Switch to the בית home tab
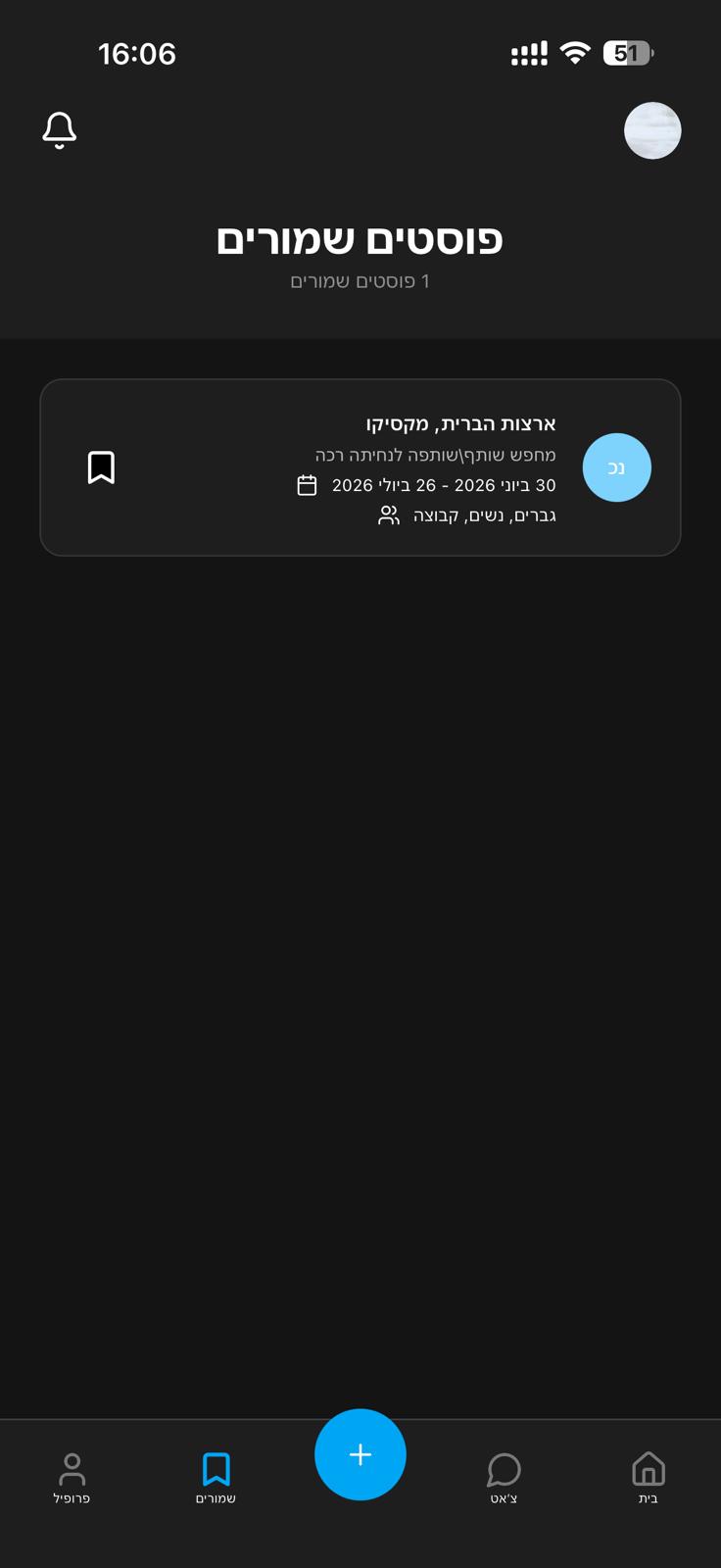721x1568 pixels. click(x=649, y=1478)
